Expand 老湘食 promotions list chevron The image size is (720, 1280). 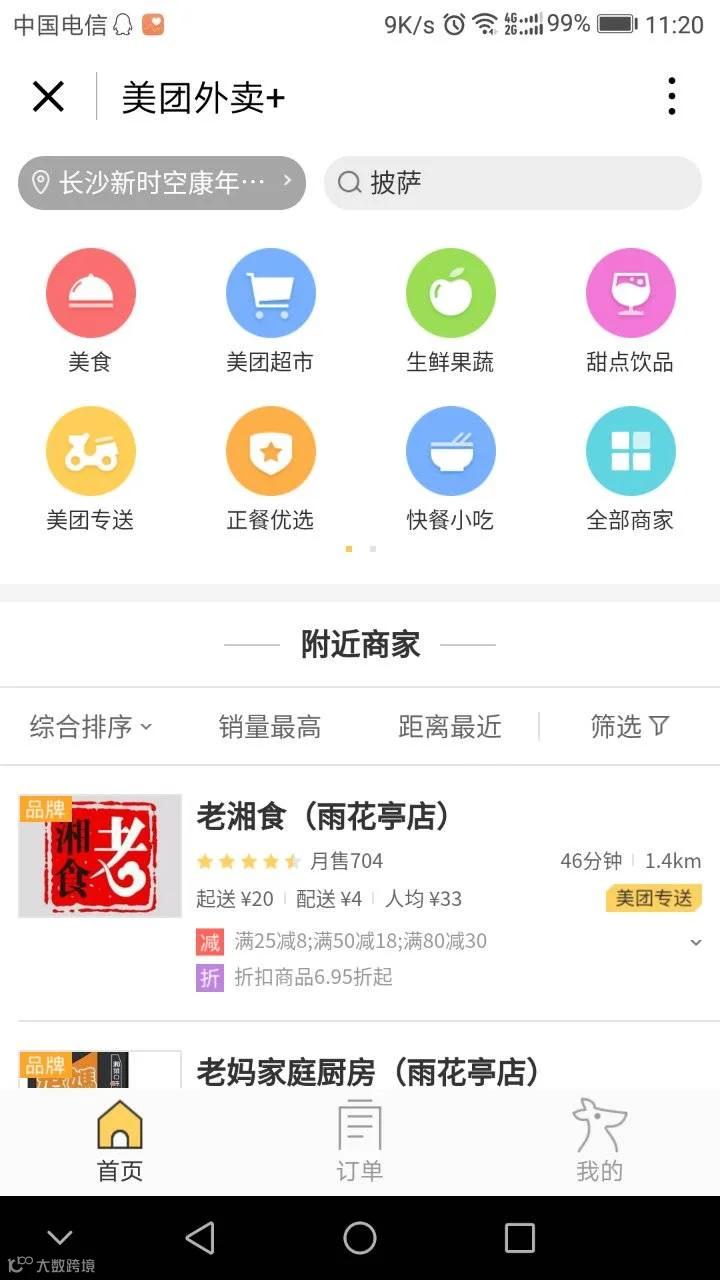(696, 942)
